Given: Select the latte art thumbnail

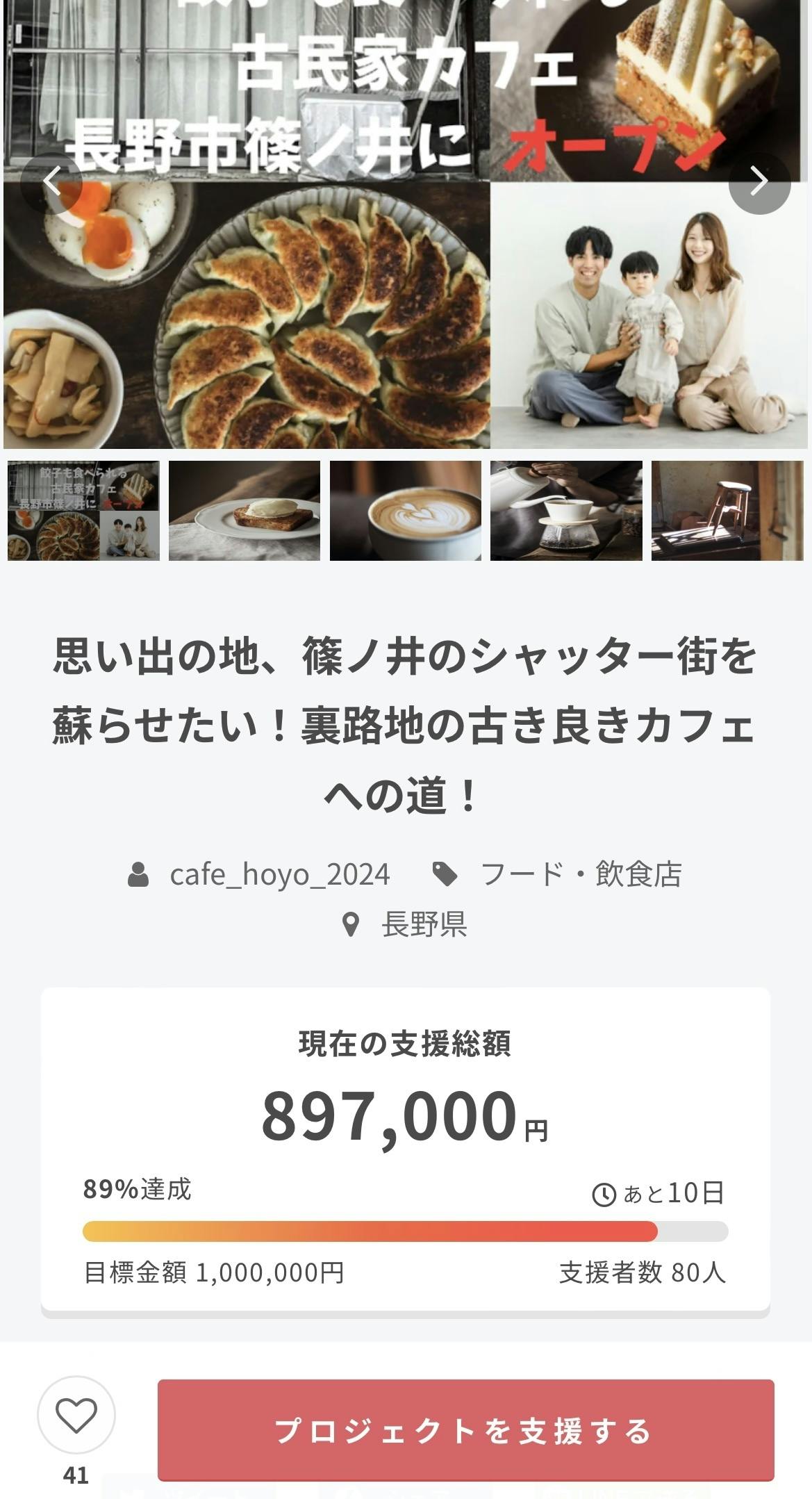Looking at the screenshot, I should pyautogui.click(x=406, y=511).
